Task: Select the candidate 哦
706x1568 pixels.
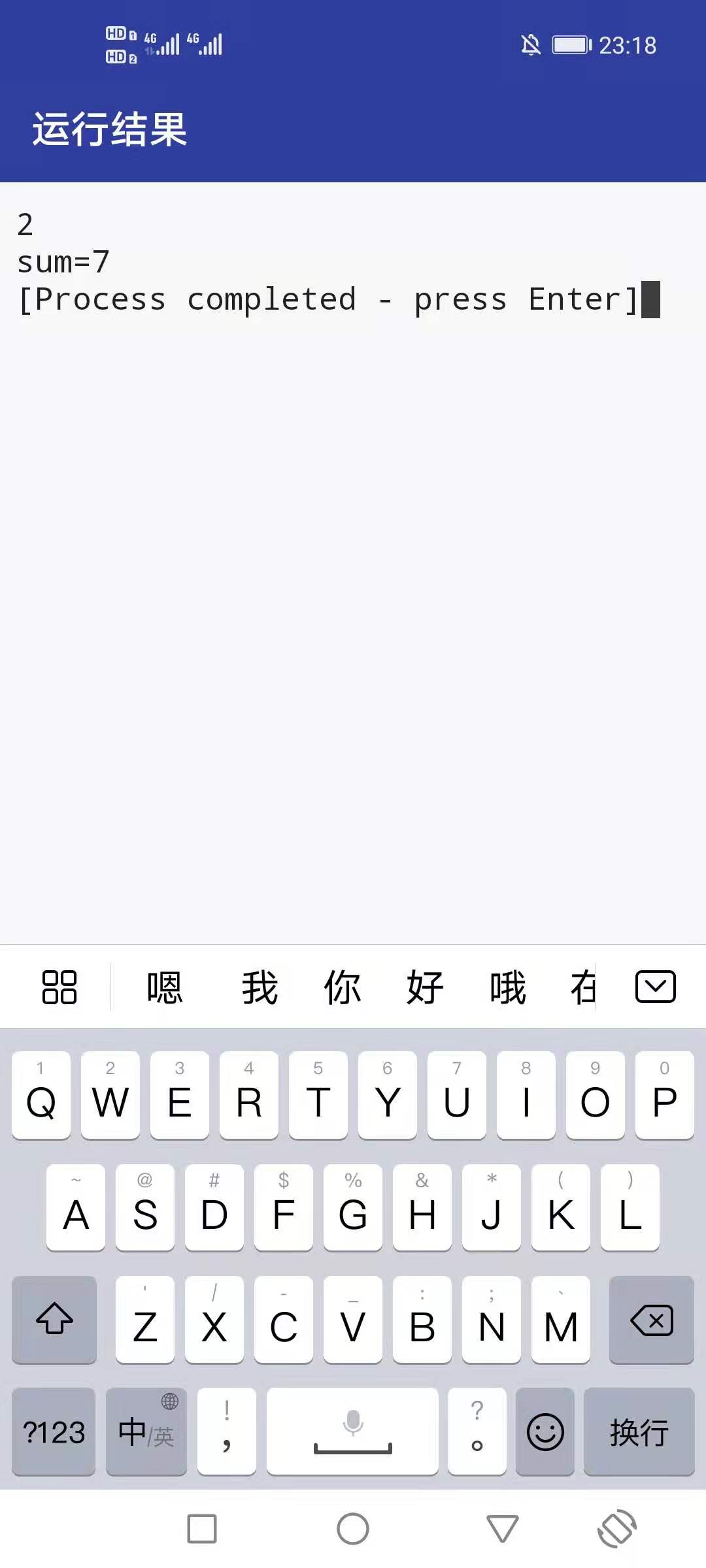Action: 508,987
